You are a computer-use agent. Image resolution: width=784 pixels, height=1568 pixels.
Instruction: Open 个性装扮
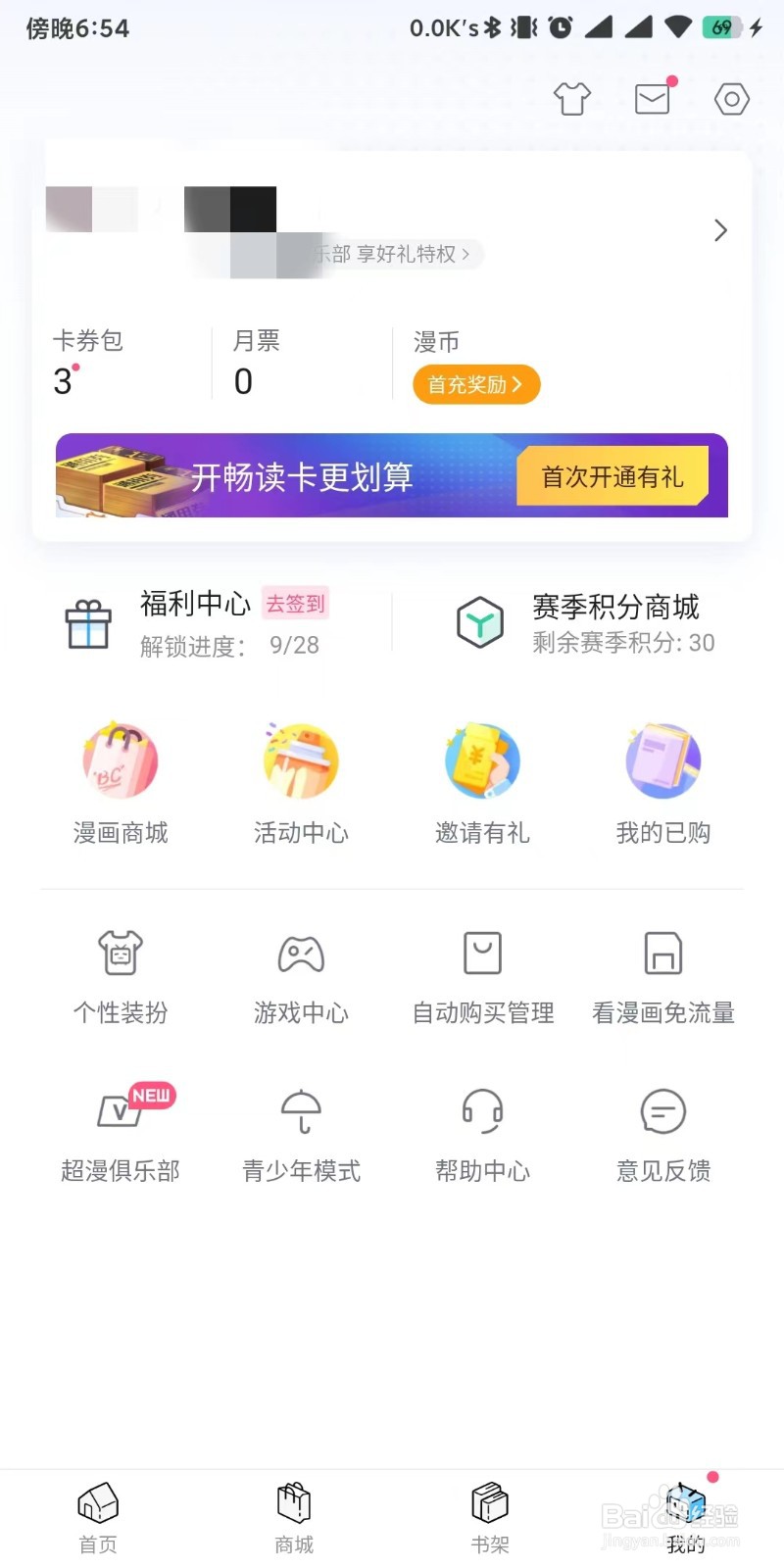121,975
